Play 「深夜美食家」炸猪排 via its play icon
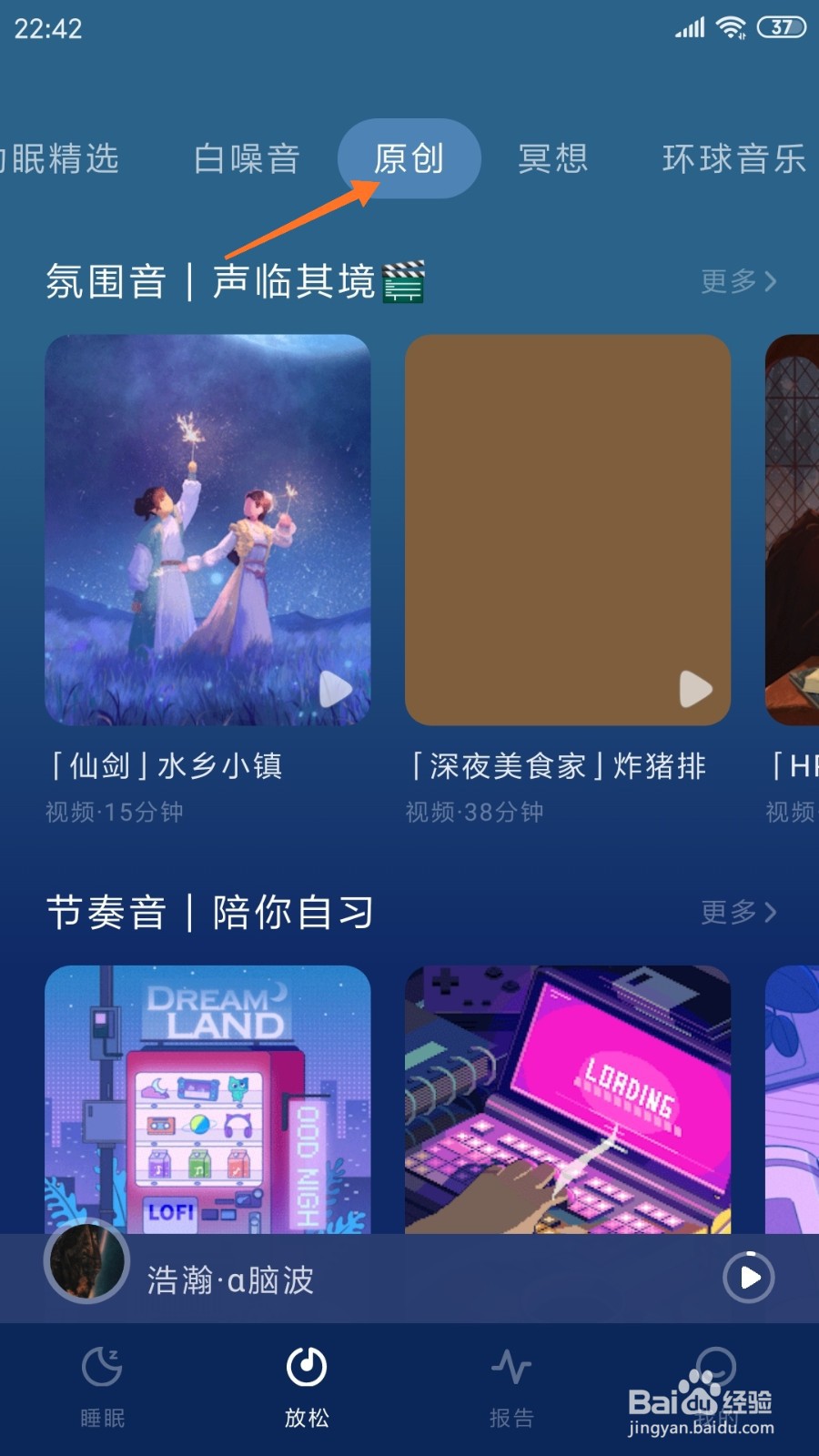The width and height of the screenshot is (819, 1456). [x=695, y=690]
